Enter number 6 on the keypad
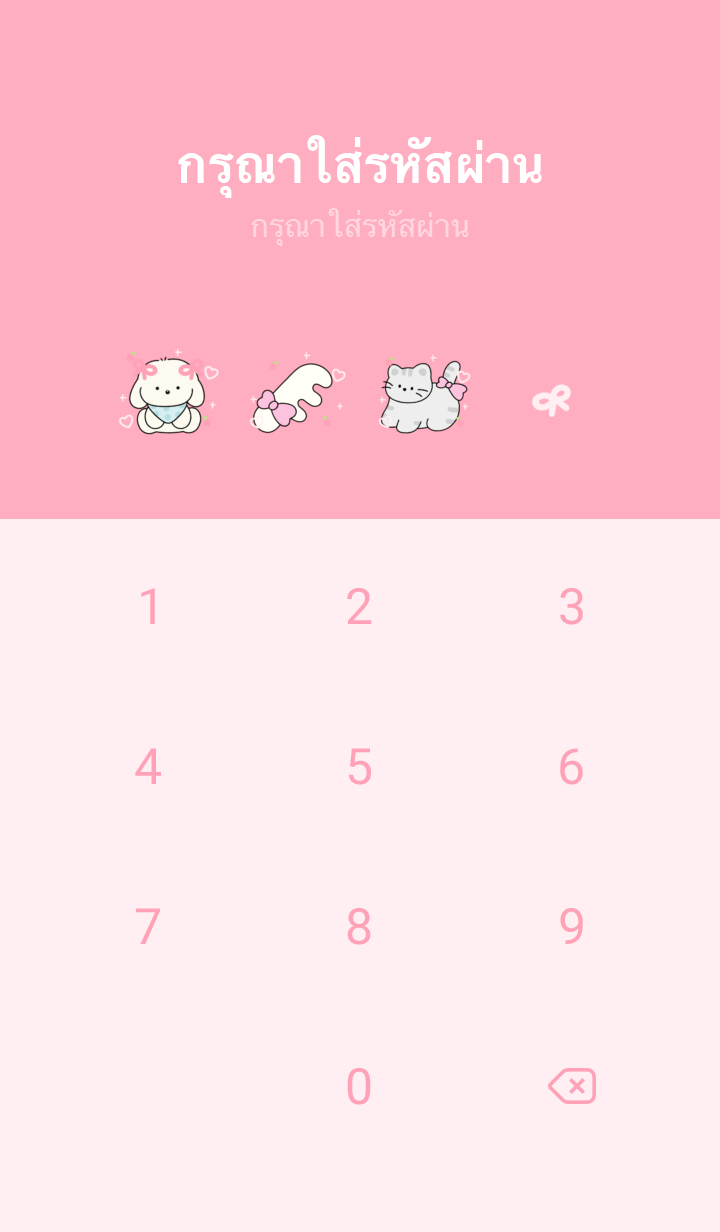Image resolution: width=720 pixels, height=1232 pixels. point(571,767)
